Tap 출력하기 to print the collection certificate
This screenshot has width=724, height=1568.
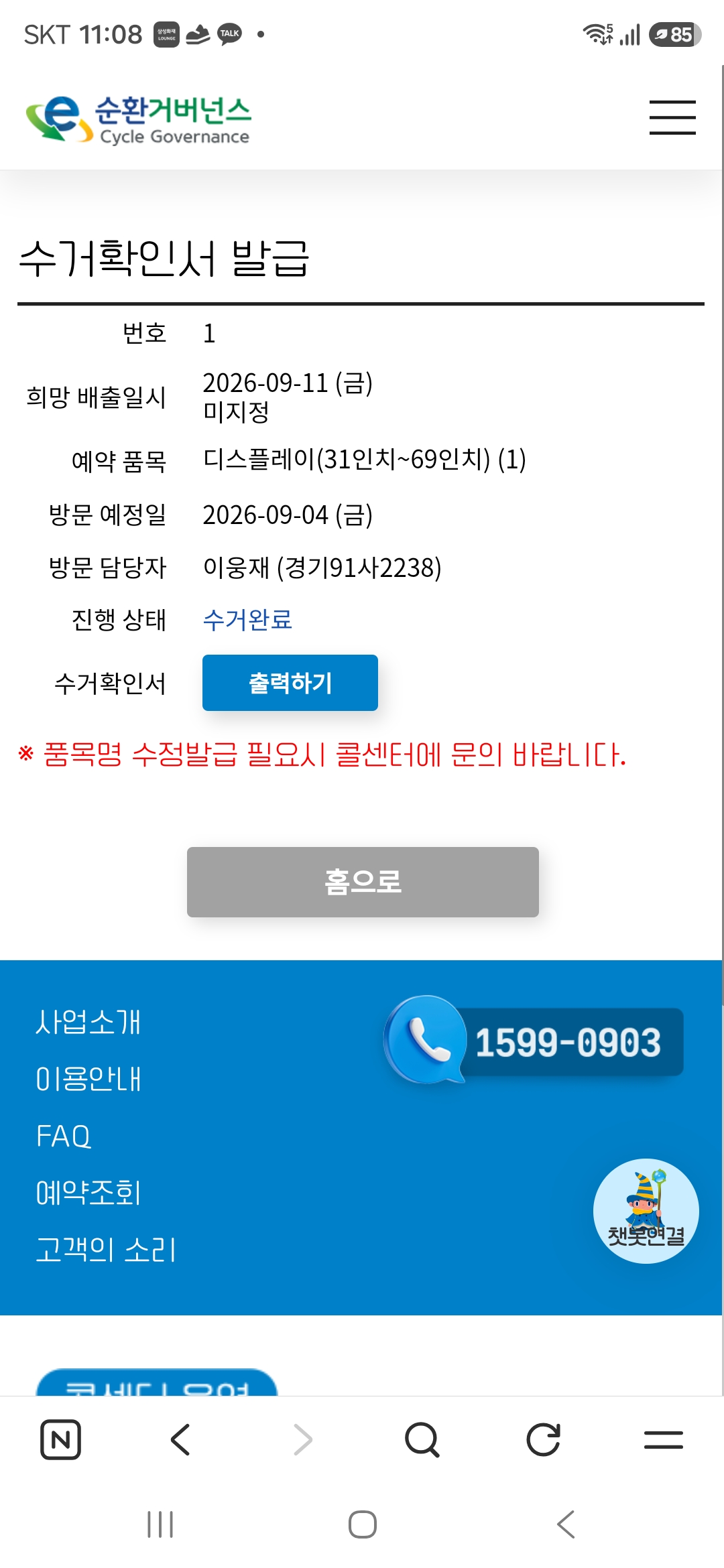290,683
